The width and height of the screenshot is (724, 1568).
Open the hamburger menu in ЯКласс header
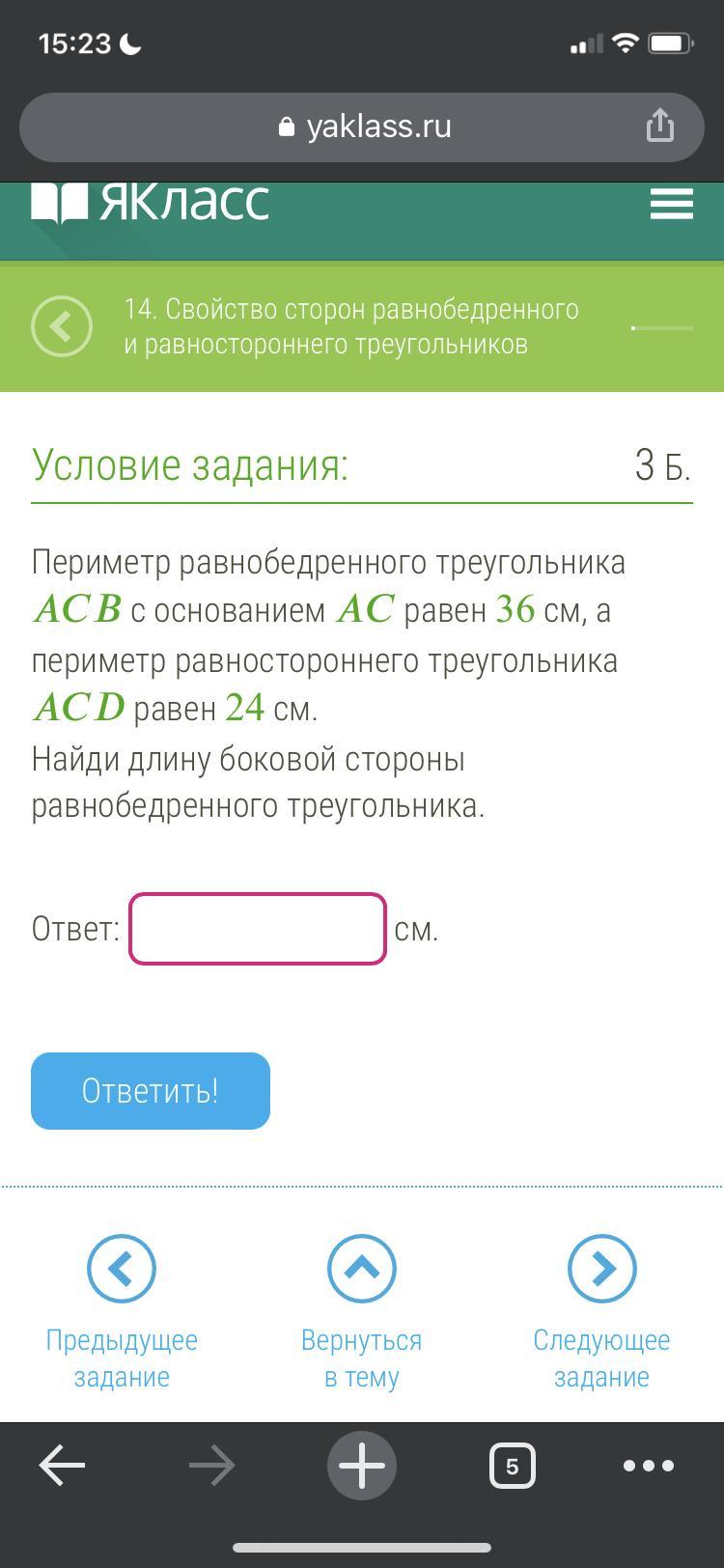pyautogui.click(x=672, y=204)
